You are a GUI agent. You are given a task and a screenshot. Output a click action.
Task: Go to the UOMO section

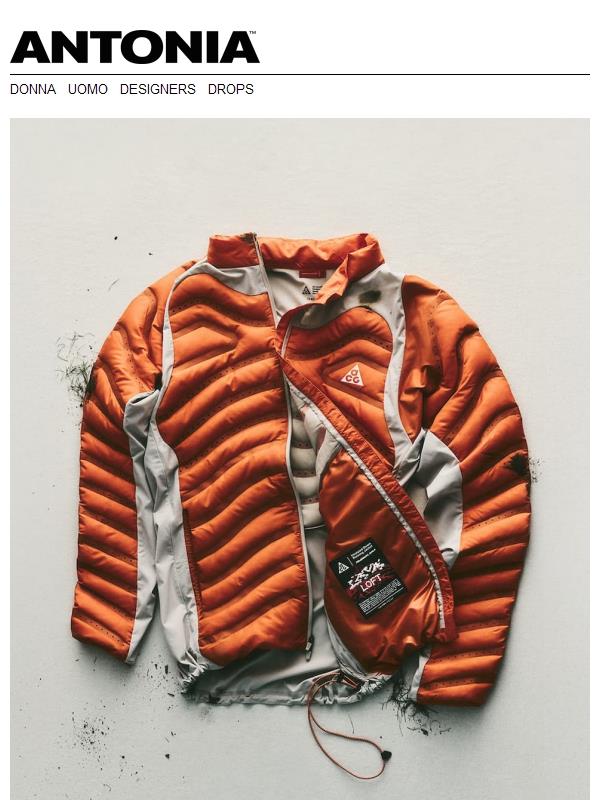point(88,89)
